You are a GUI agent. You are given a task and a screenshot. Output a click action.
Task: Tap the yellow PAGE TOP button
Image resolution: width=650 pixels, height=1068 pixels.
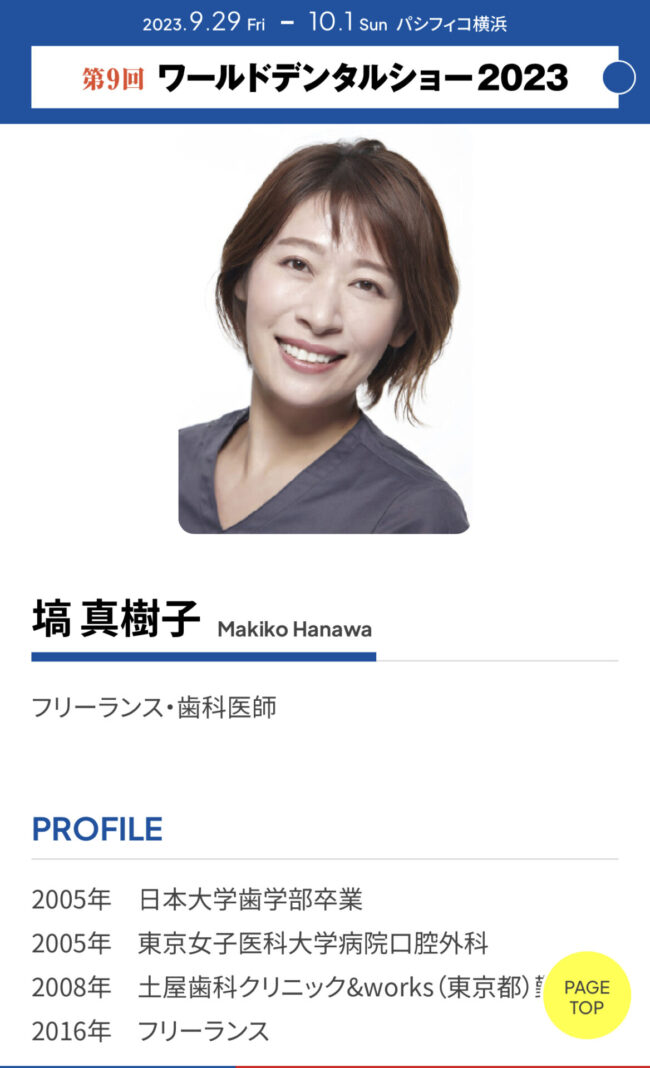[x=587, y=996]
